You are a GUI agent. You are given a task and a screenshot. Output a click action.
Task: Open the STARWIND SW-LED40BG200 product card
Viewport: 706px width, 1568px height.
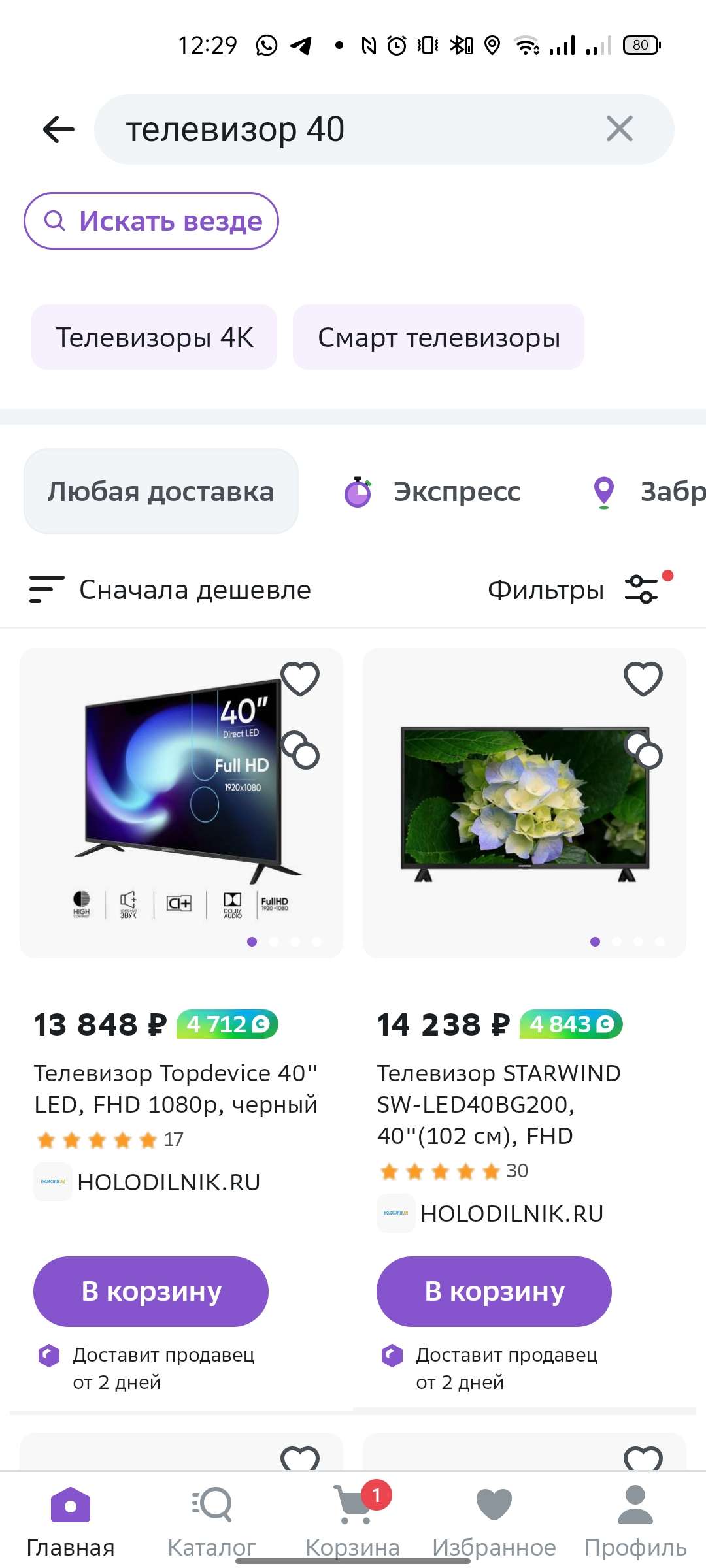click(x=498, y=1104)
